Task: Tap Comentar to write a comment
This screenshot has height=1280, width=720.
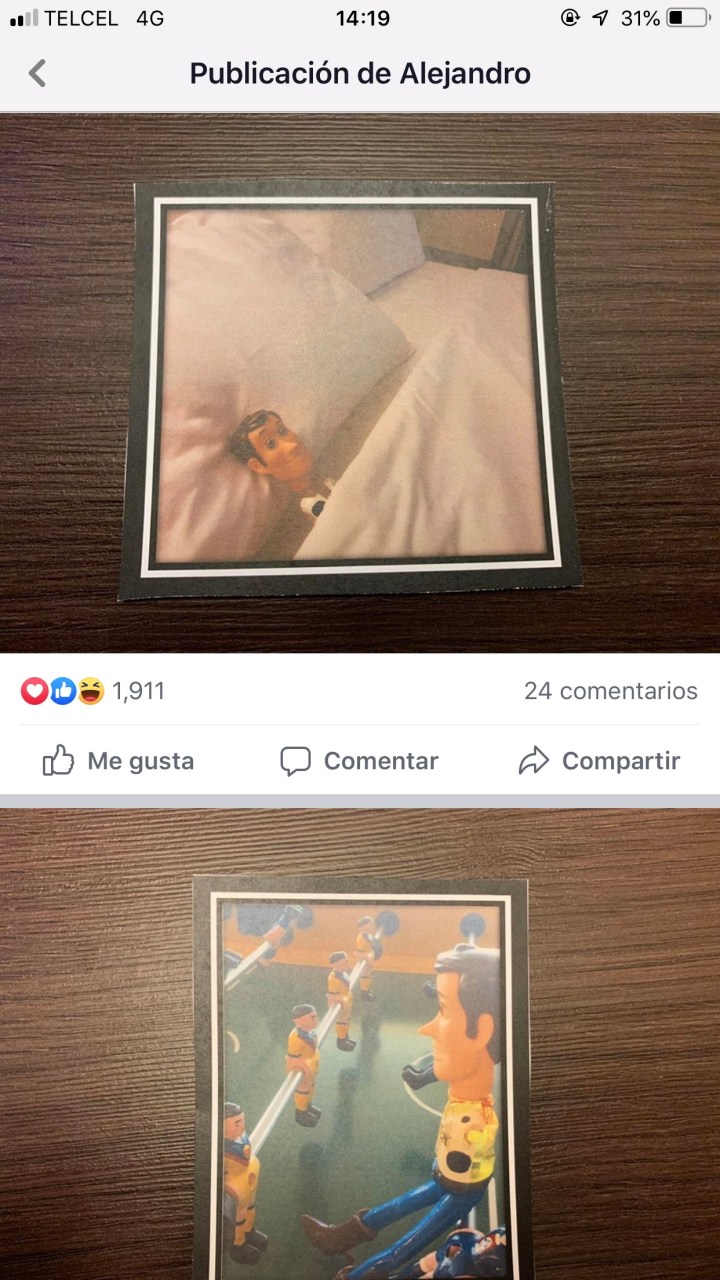Action: coord(359,761)
